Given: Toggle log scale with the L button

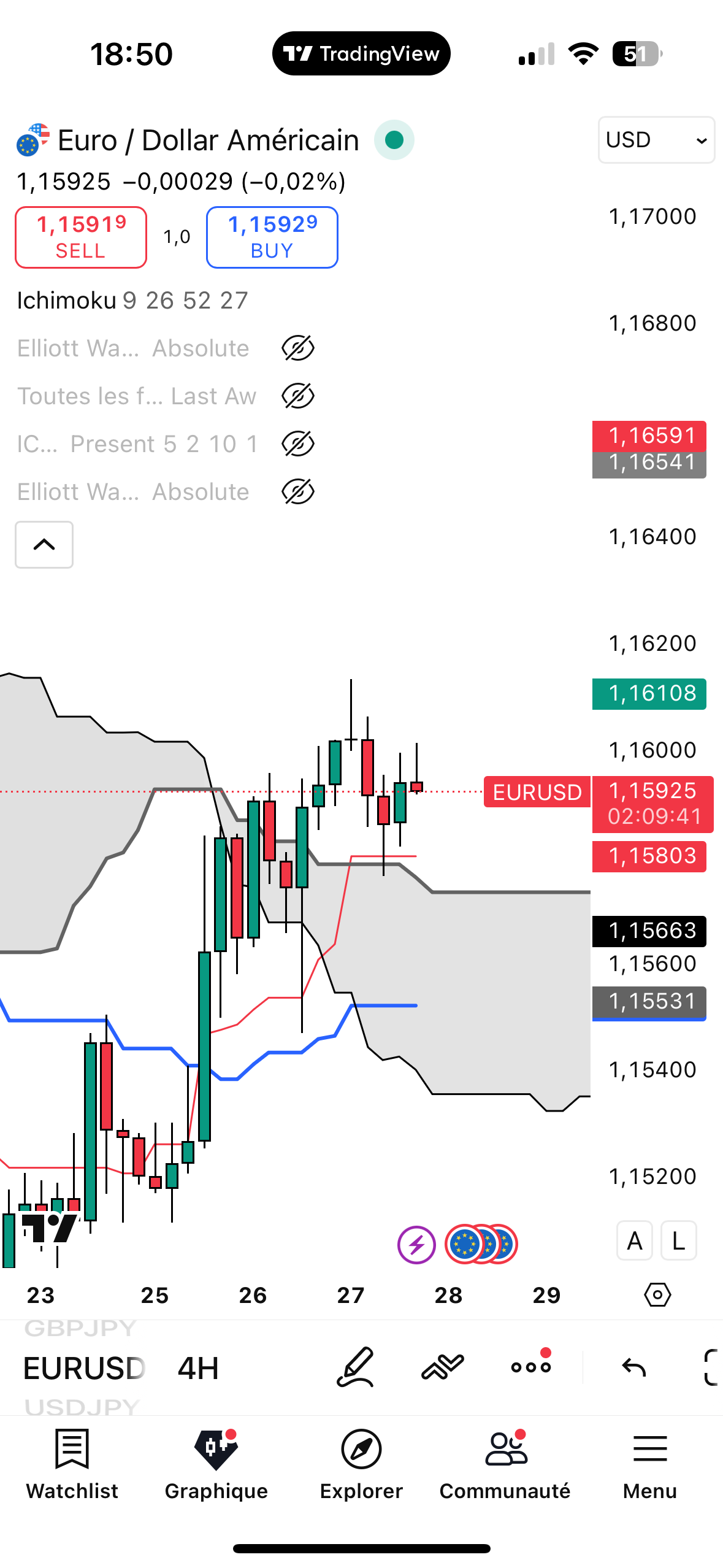Looking at the screenshot, I should pos(678,1241).
